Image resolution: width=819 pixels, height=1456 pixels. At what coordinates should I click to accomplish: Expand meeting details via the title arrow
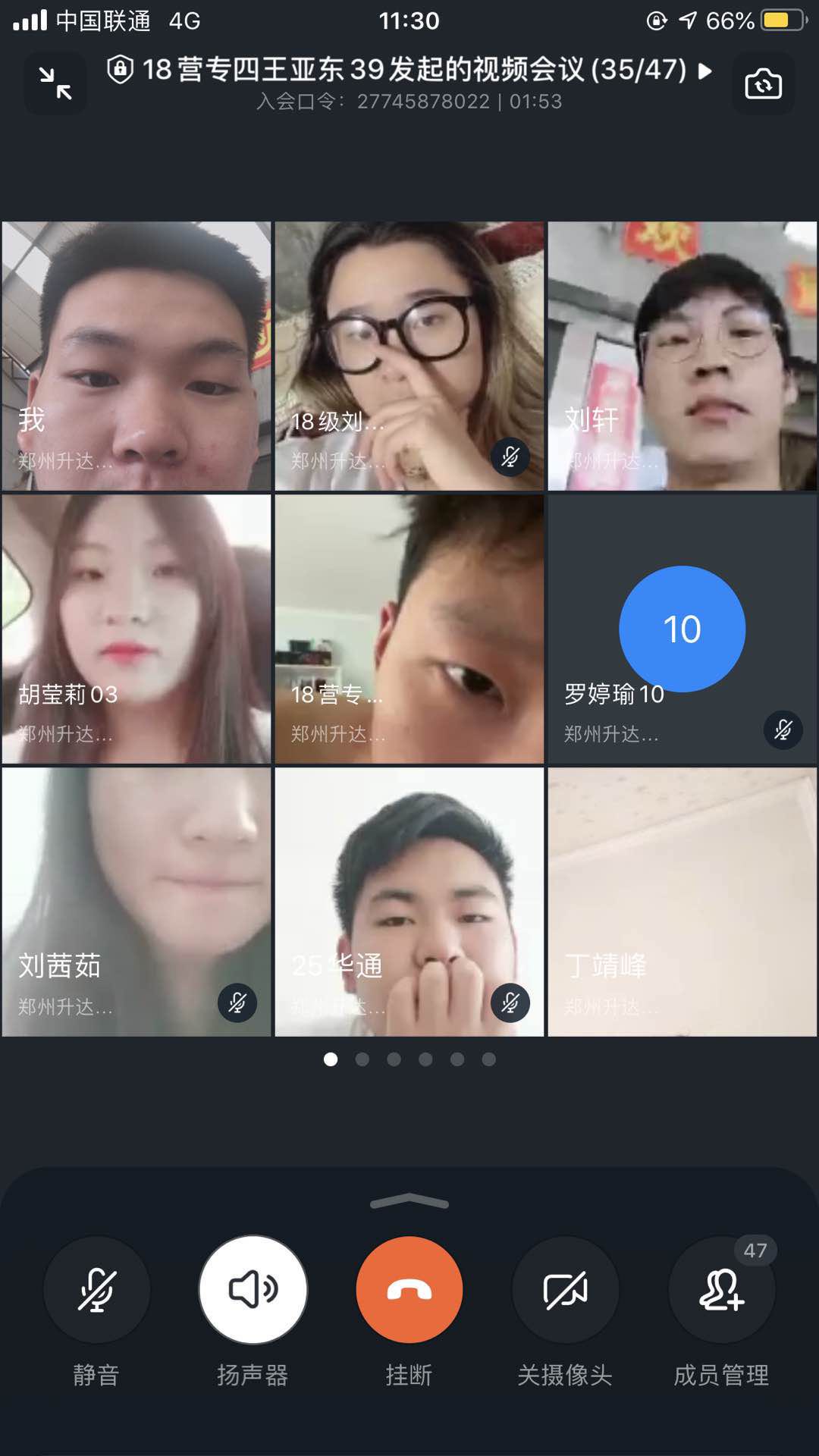click(705, 71)
